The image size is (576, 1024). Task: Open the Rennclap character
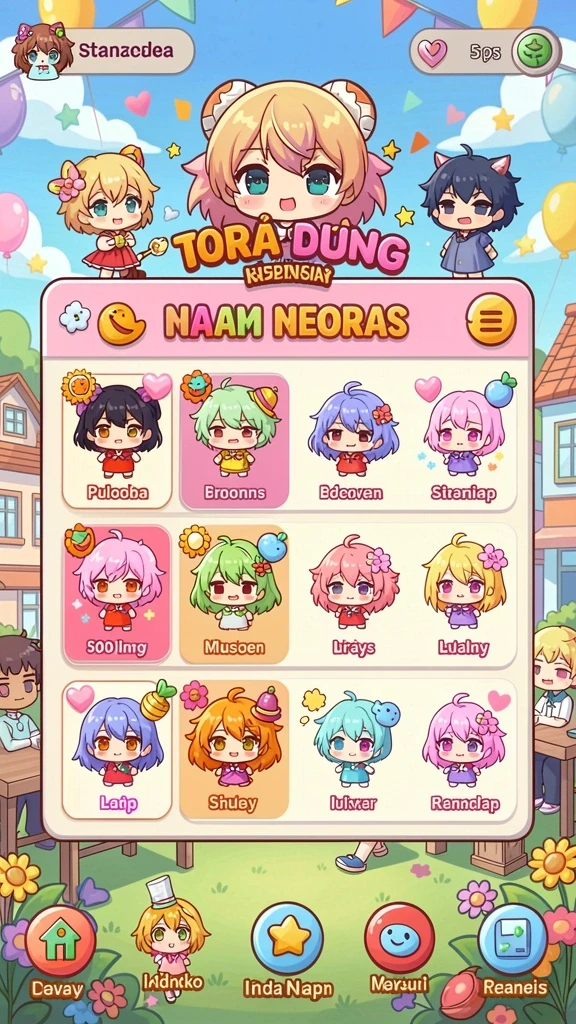coord(463,749)
